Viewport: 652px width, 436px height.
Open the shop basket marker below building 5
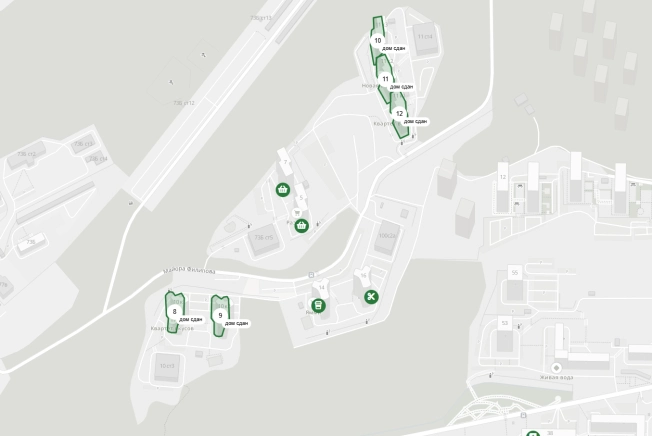pos(301,226)
